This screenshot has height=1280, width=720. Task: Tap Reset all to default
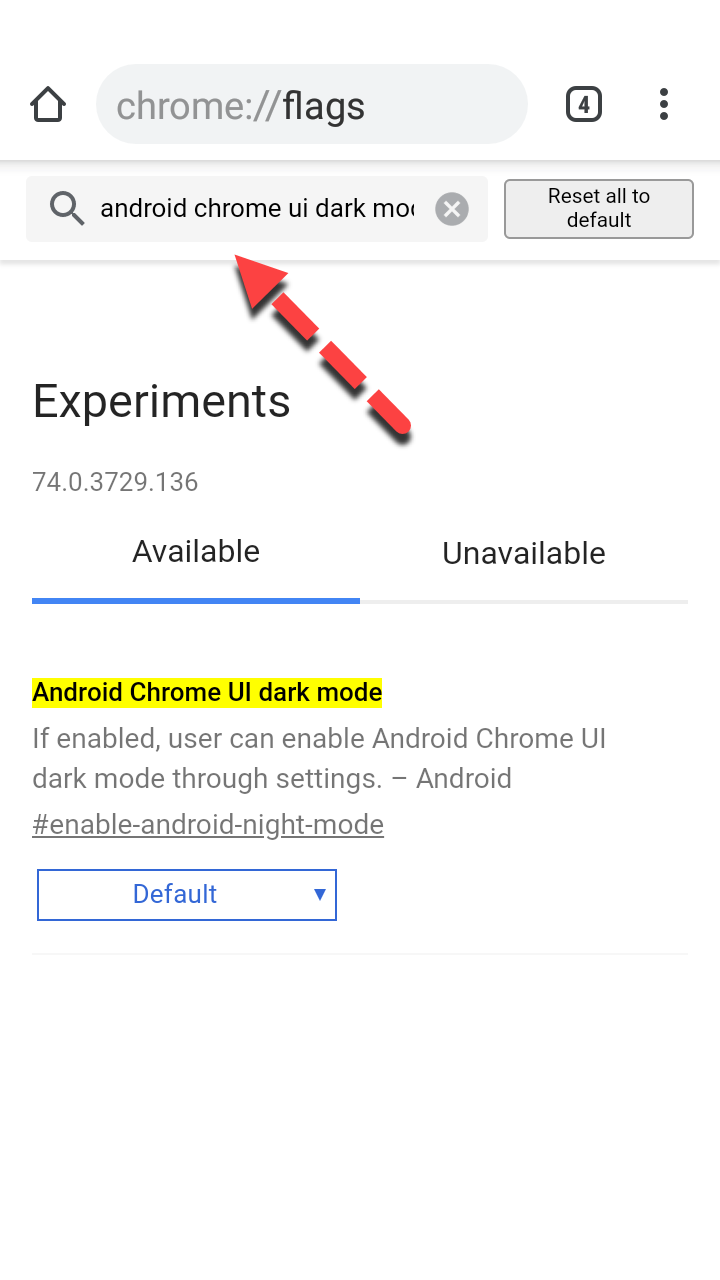tap(598, 209)
